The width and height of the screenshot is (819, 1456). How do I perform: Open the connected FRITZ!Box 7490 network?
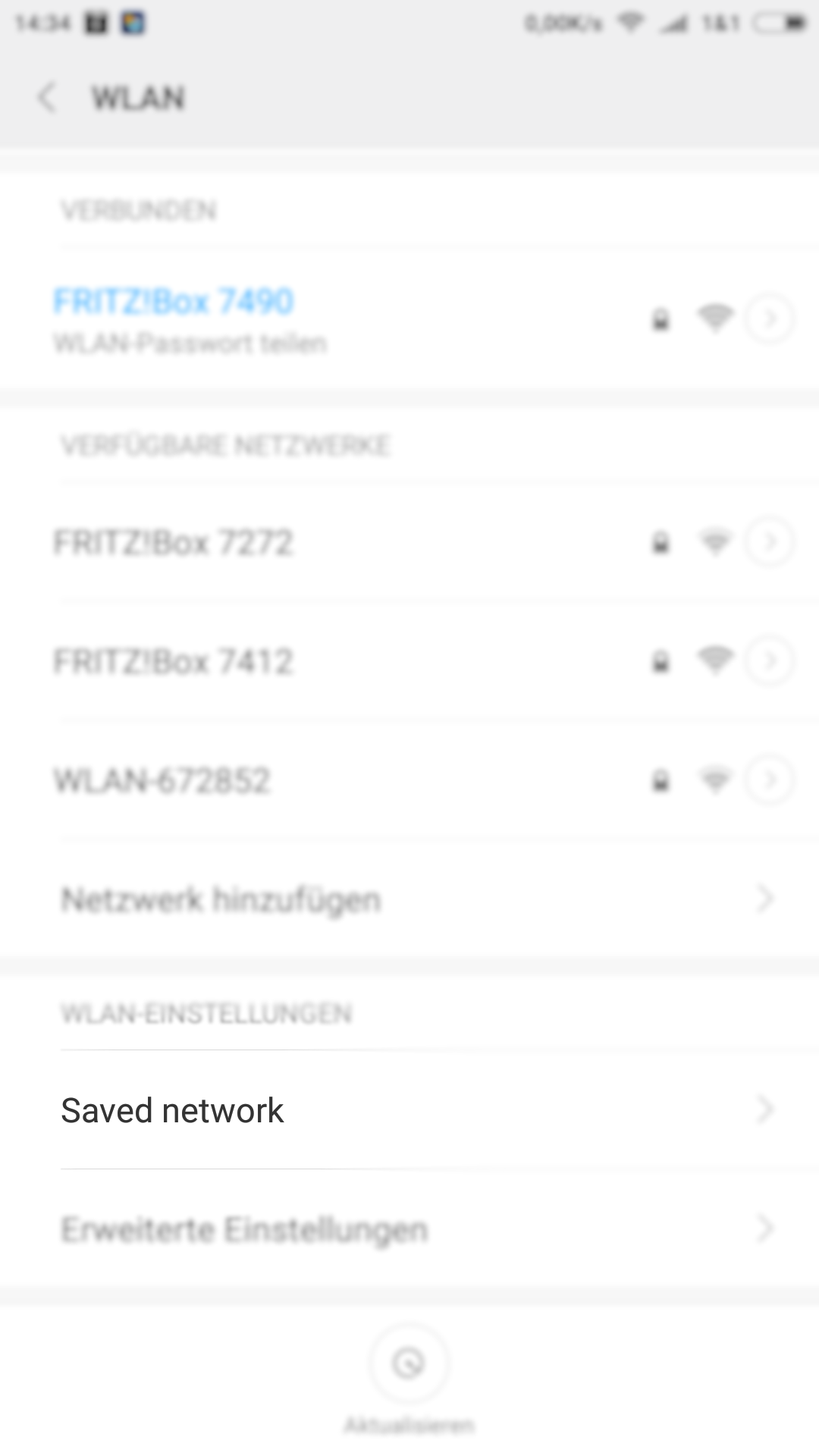coord(409,318)
